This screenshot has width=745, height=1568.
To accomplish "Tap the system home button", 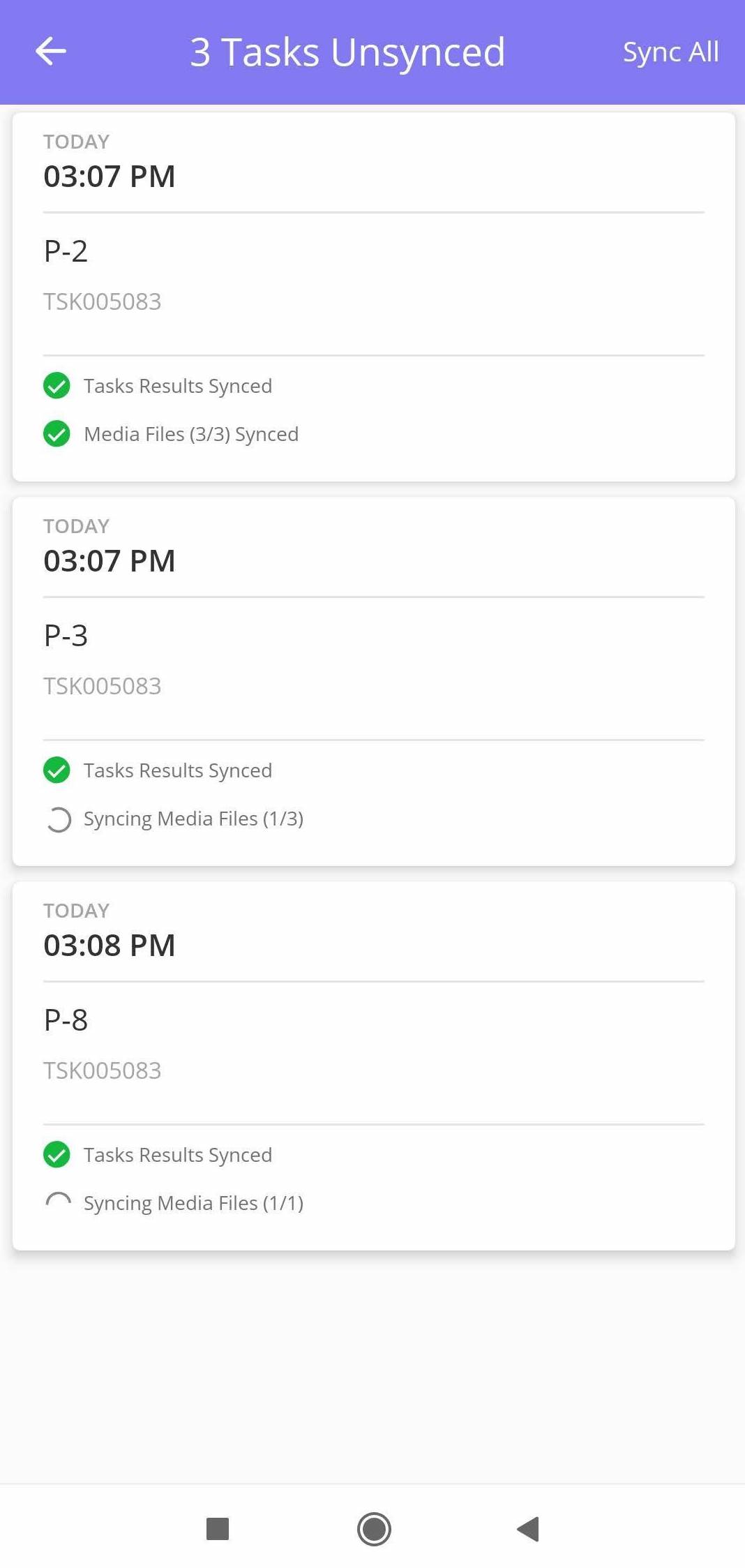I will 374,1529.
